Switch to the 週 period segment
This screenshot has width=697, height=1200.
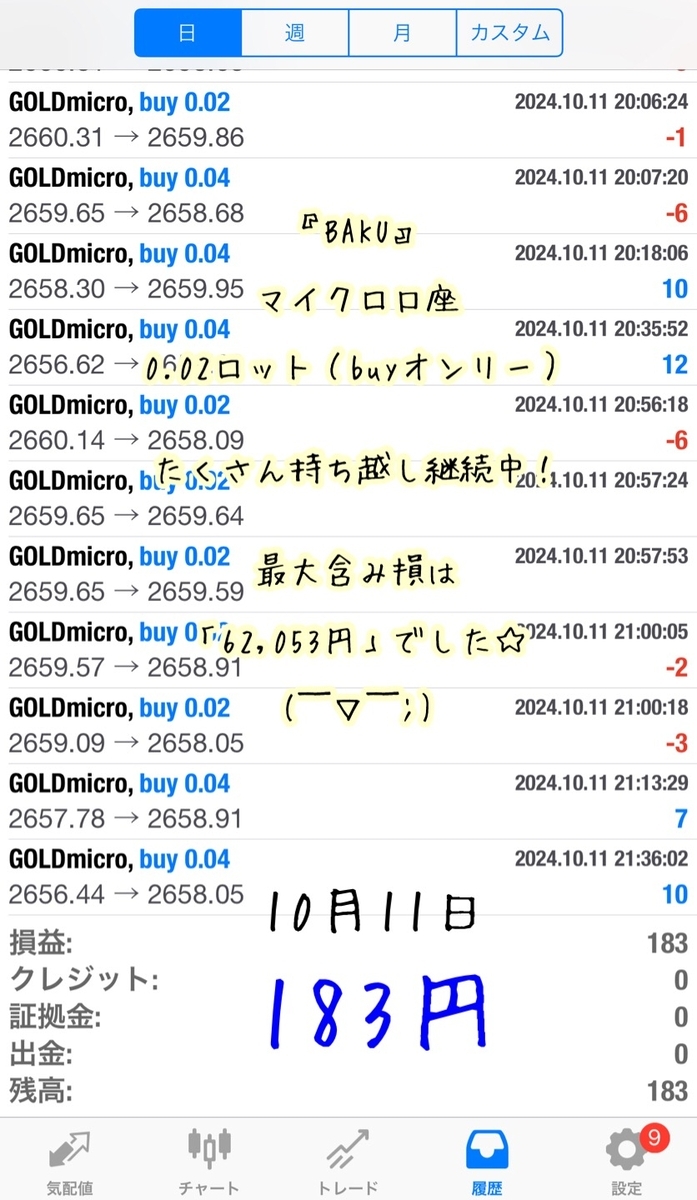click(x=295, y=32)
